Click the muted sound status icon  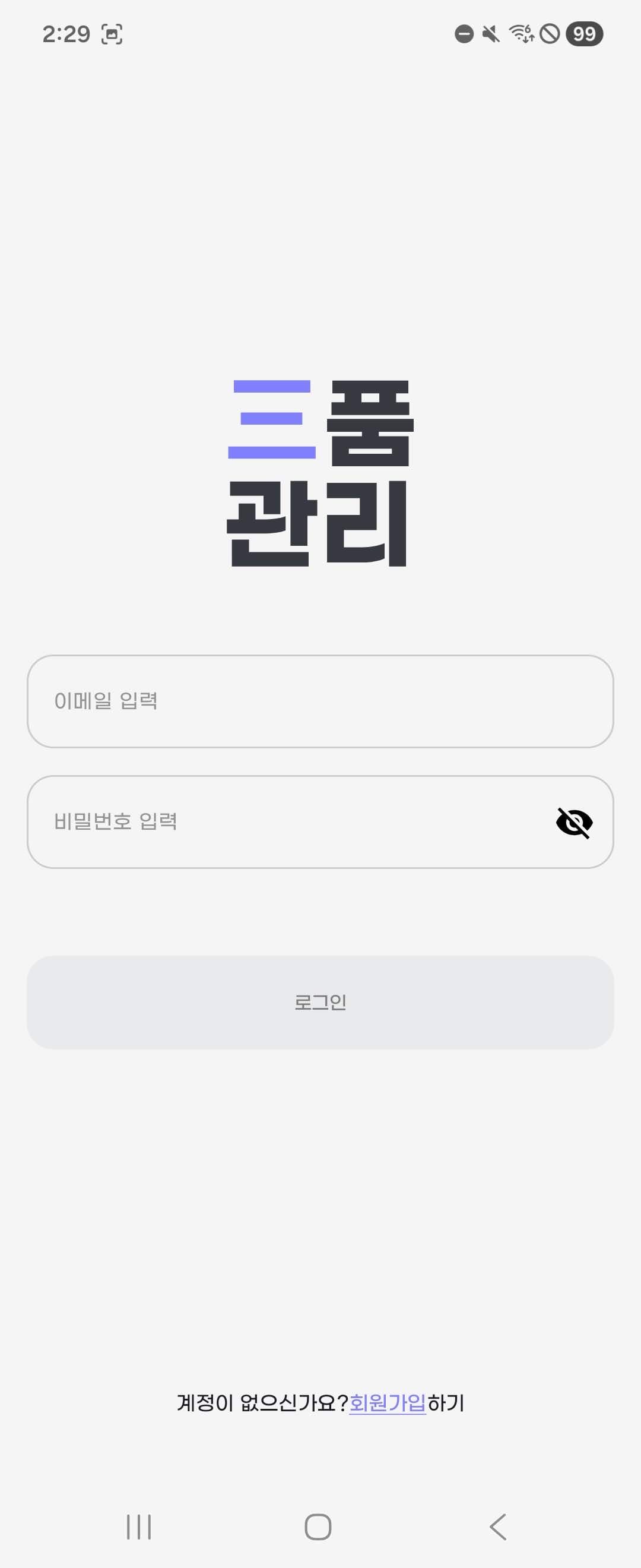[x=493, y=35]
